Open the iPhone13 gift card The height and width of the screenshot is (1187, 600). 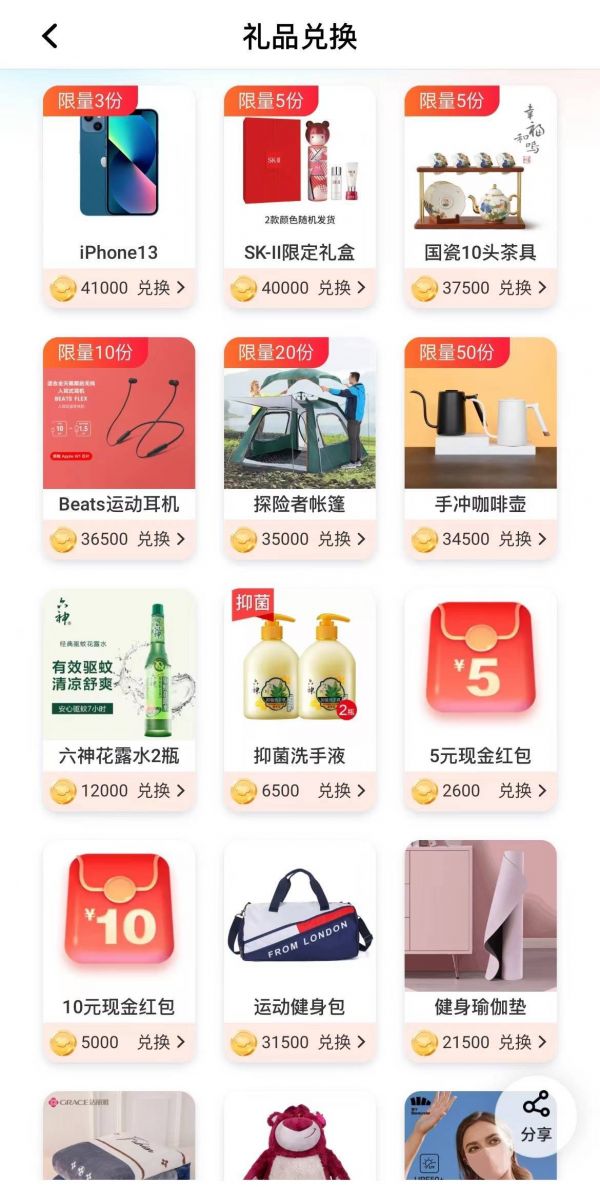tap(119, 196)
